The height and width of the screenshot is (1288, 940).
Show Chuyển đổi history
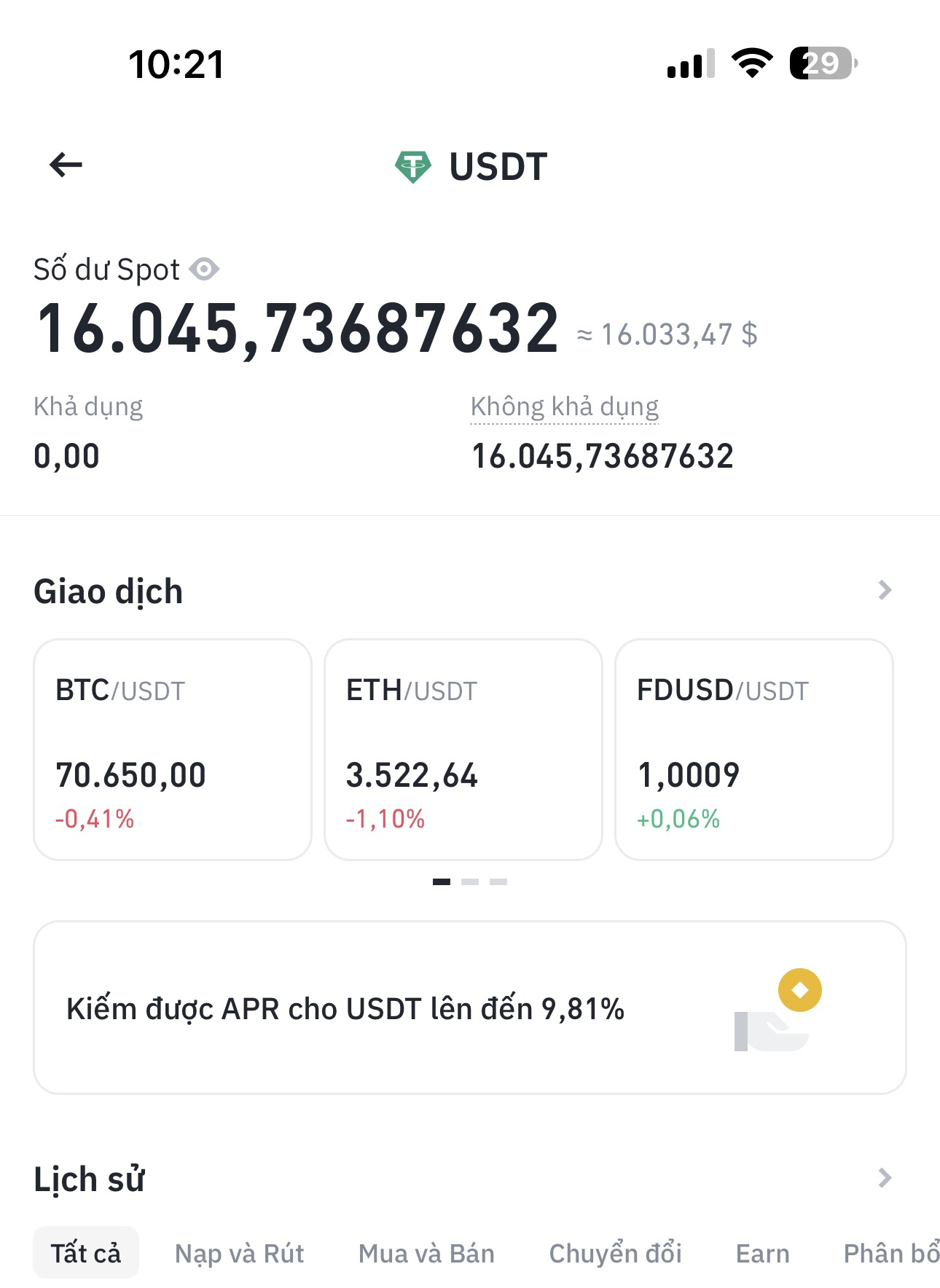615,1253
